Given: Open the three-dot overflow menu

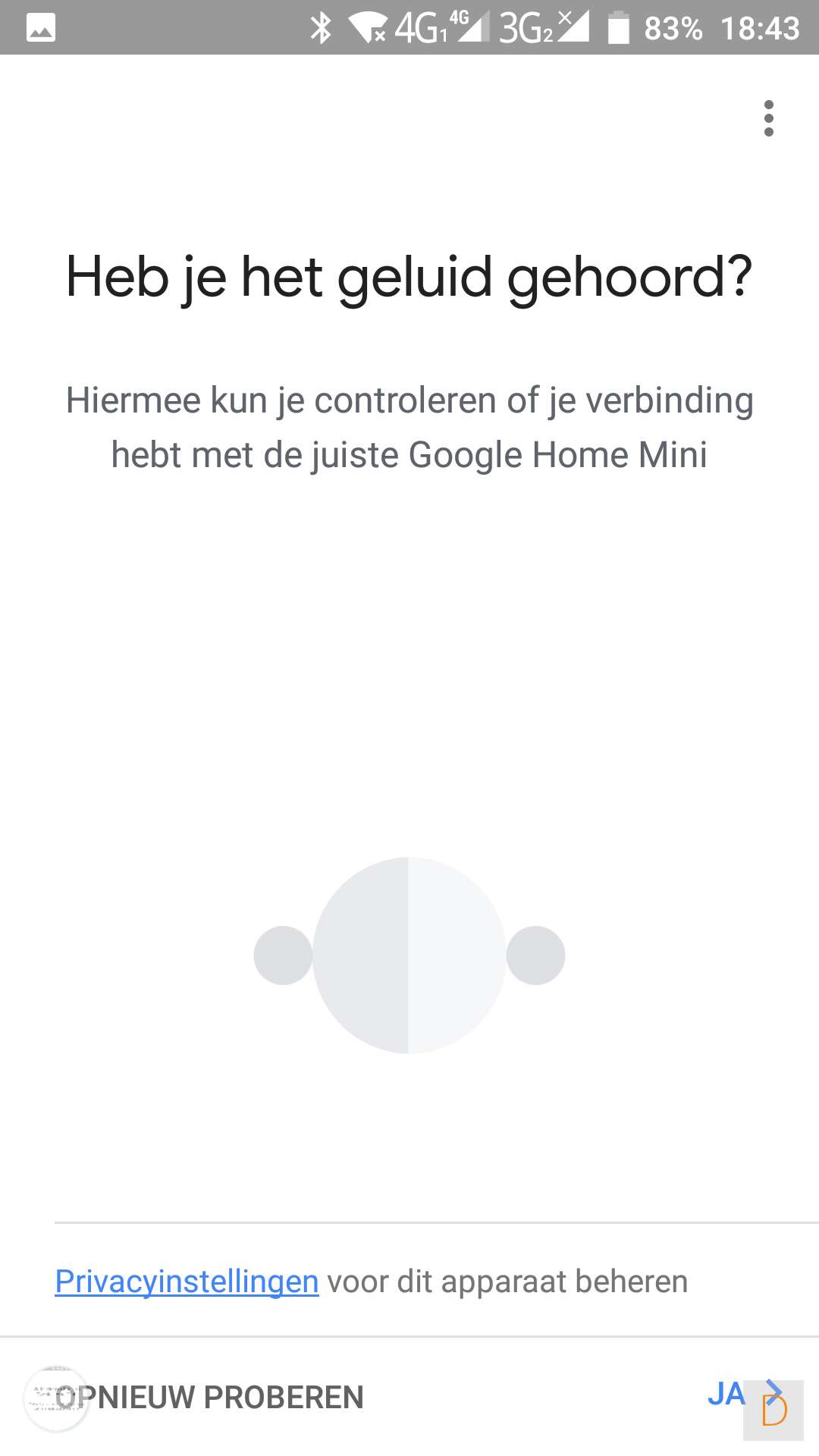Looking at the screenshot, I should (768, 118).
